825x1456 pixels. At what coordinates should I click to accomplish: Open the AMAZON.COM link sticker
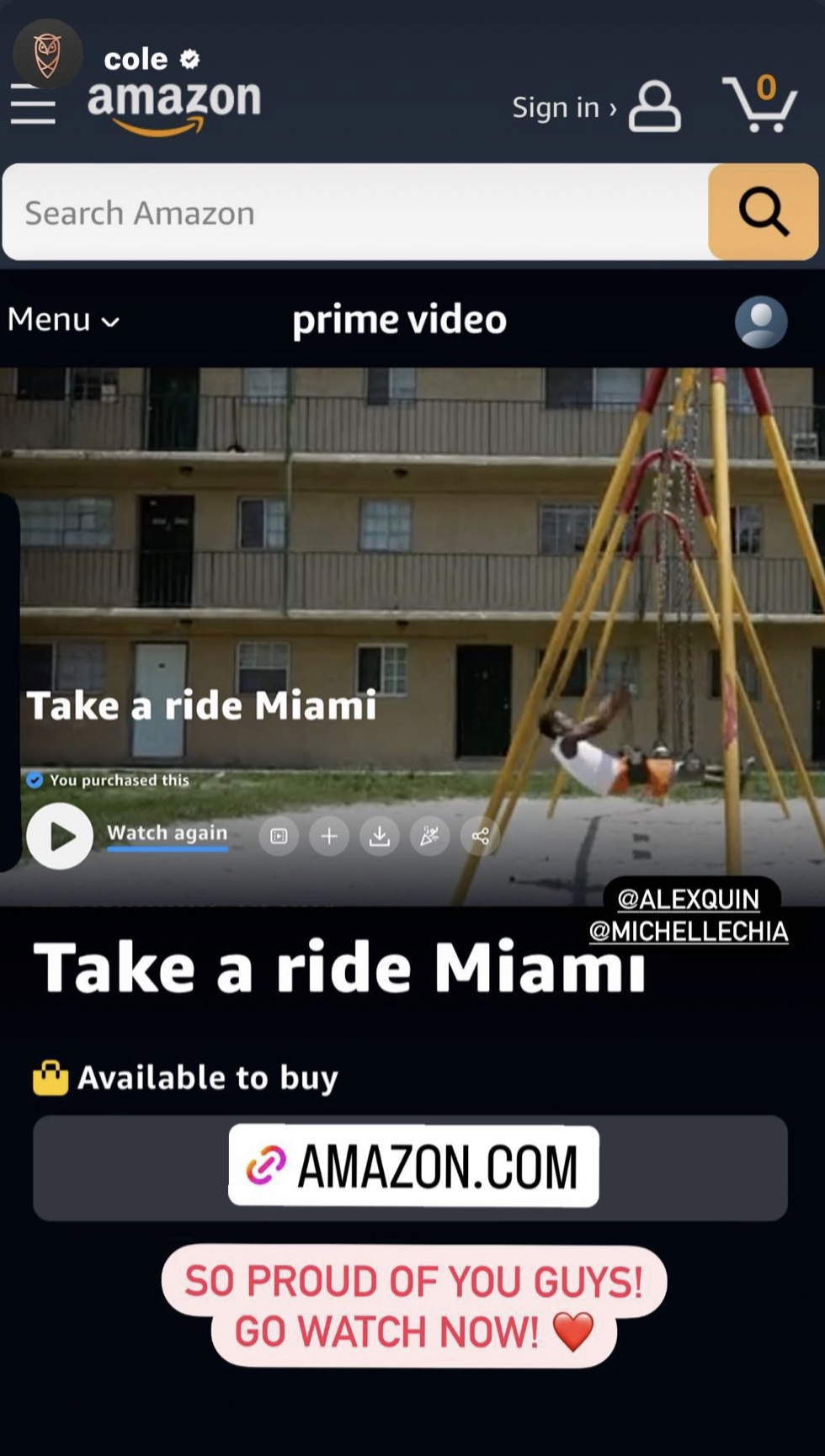click(412, 1167)
